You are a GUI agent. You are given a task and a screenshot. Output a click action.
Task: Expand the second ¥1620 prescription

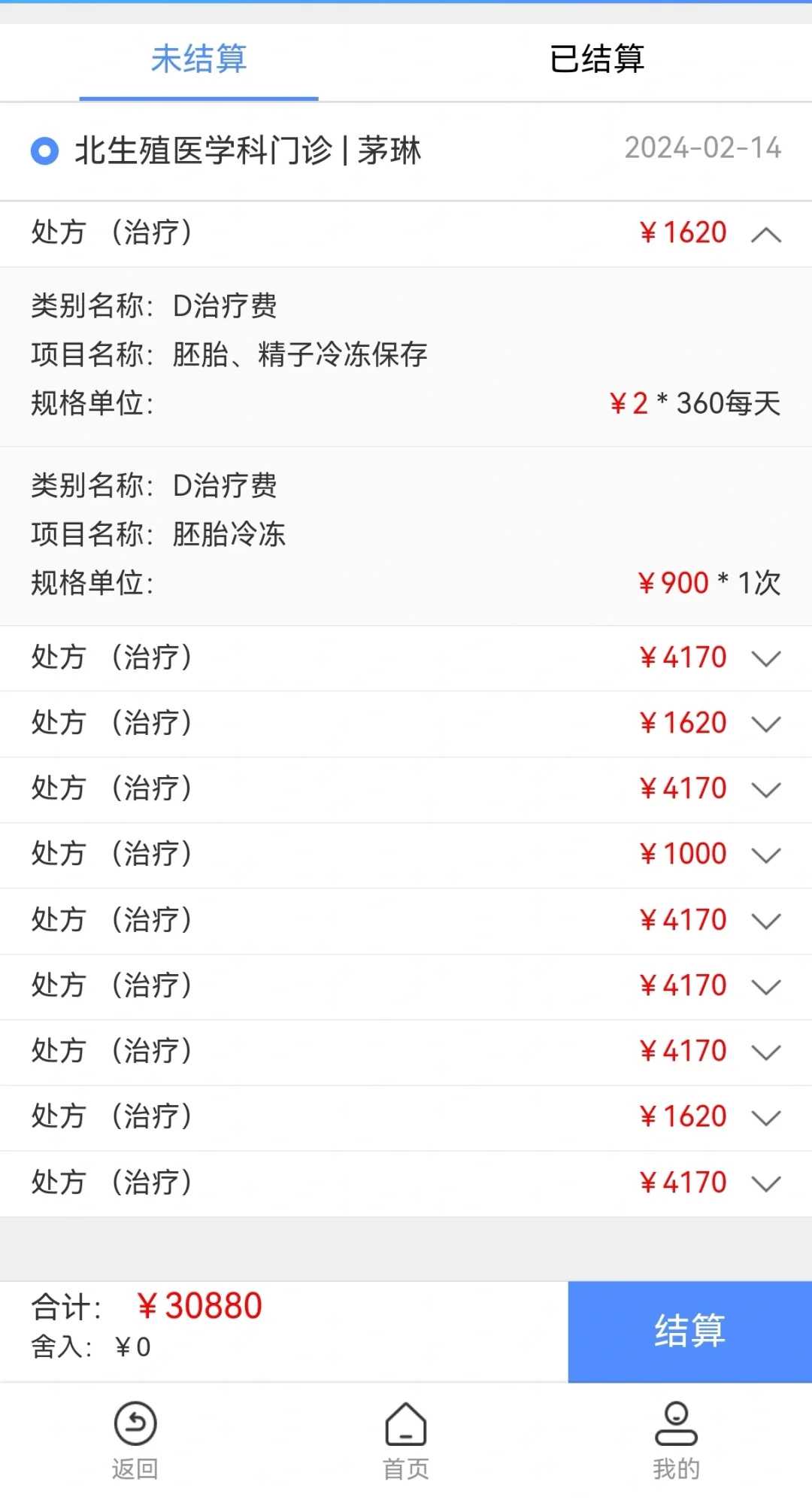tap(766, 724)
